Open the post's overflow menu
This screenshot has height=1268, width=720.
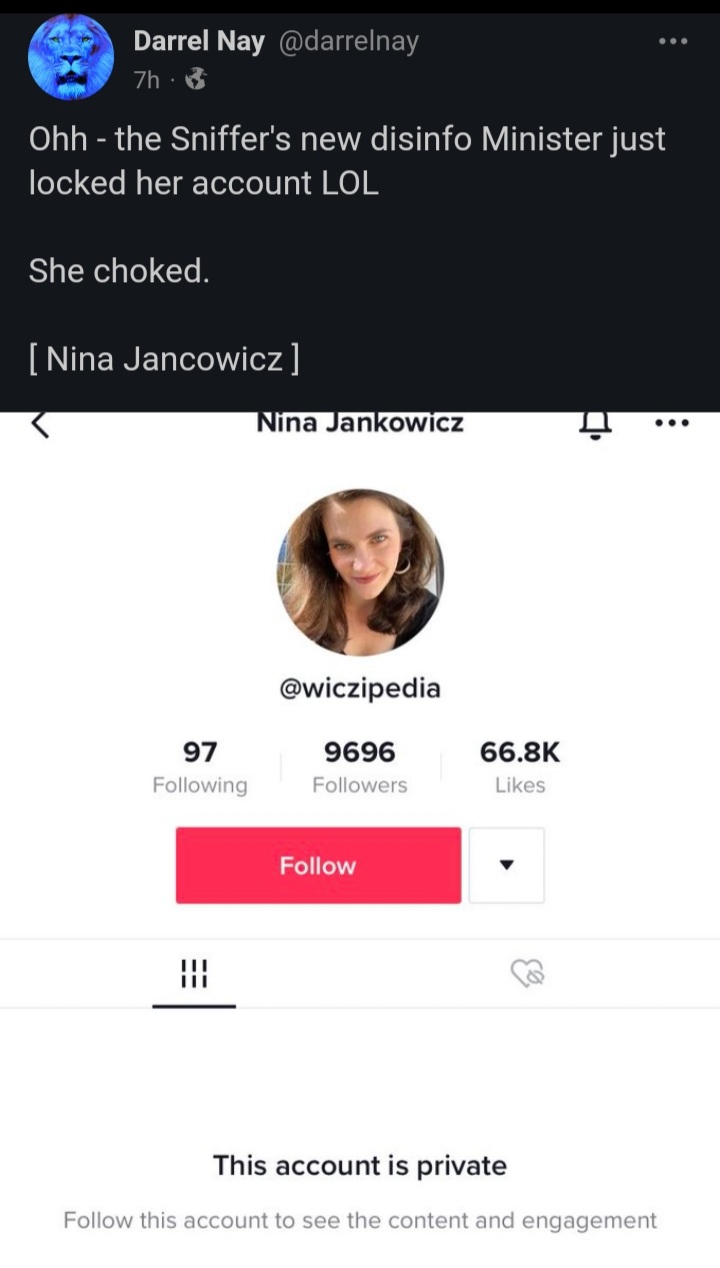673,42
